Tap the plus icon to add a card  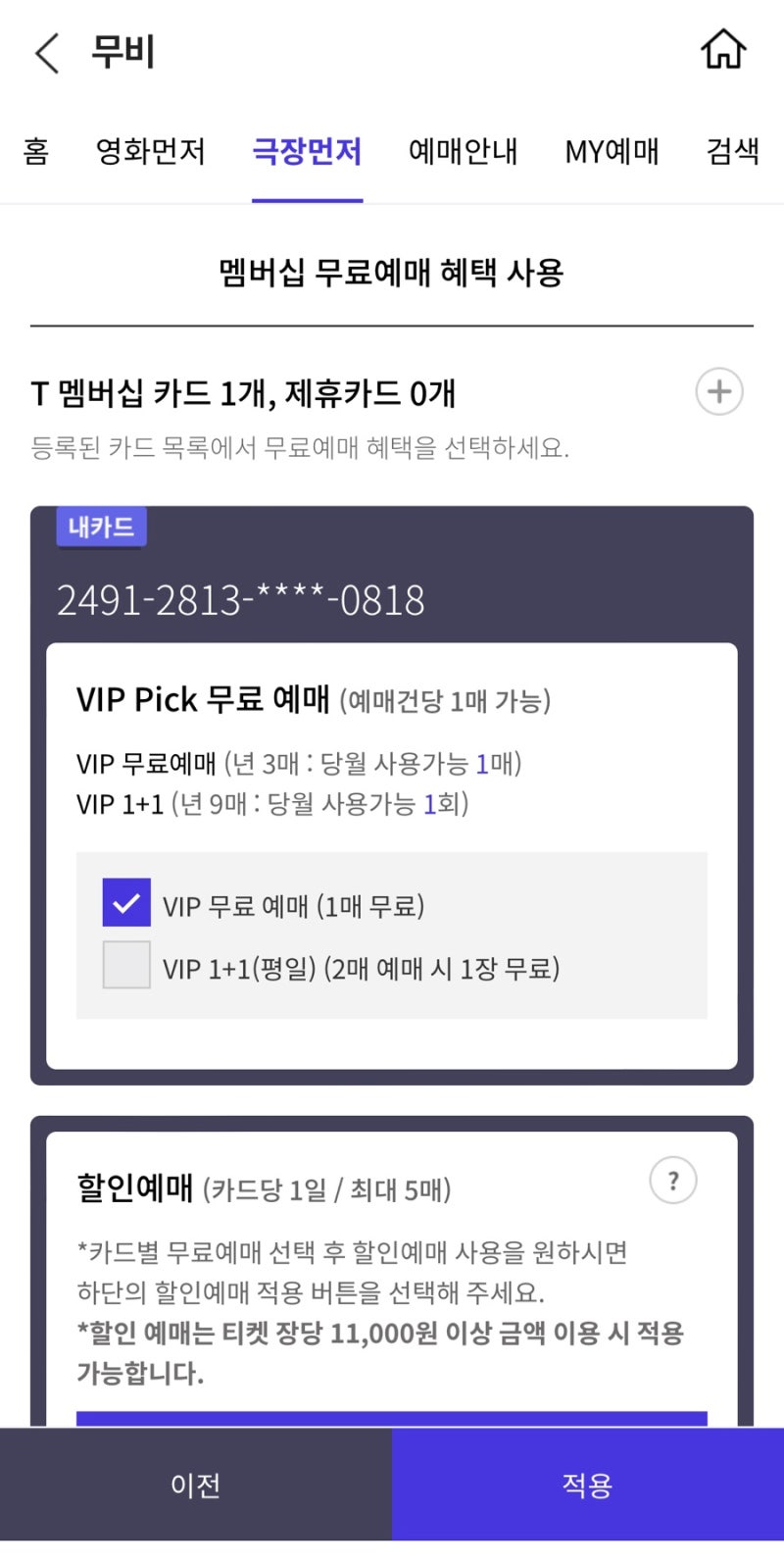point(718,391)
